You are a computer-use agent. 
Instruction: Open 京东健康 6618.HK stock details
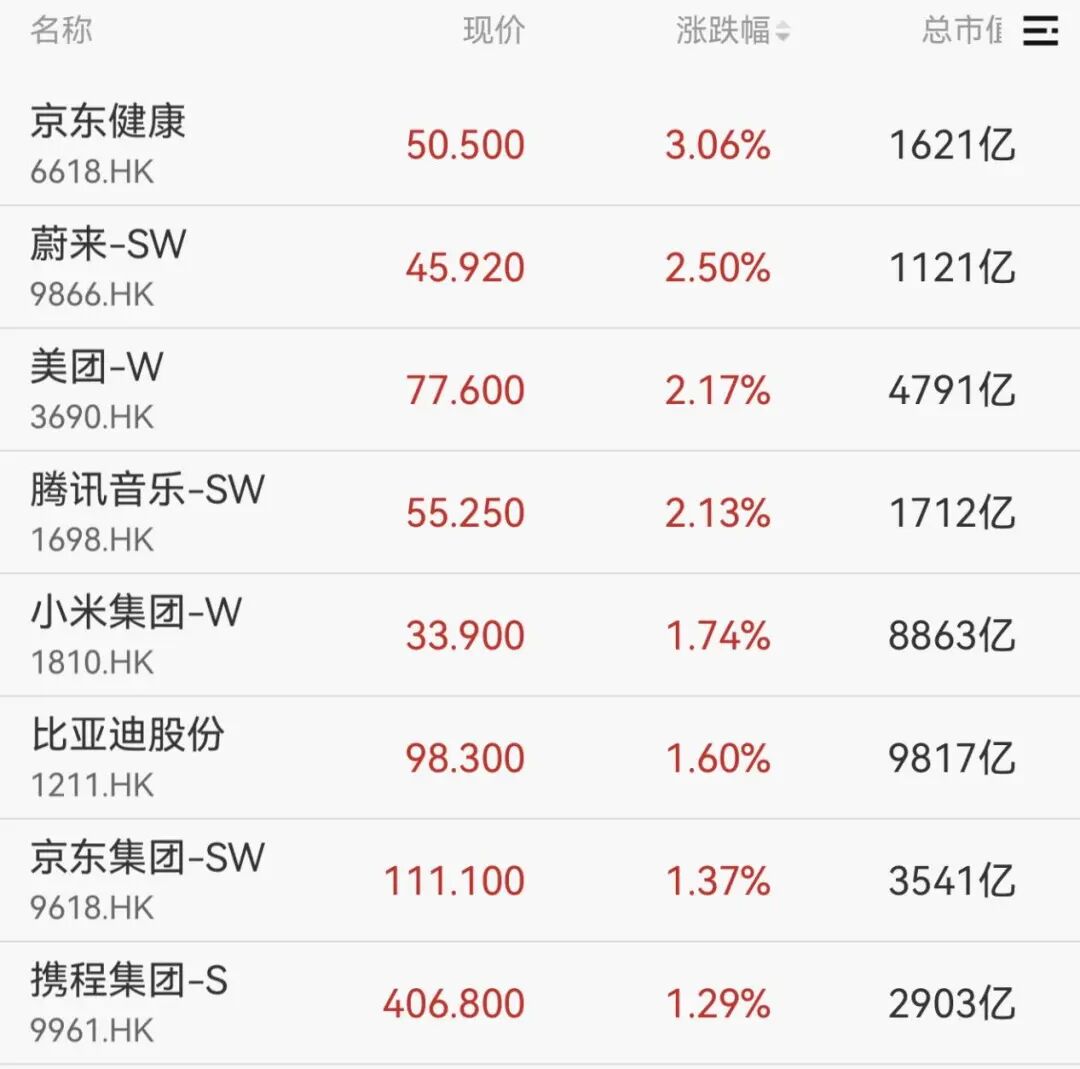(540, 144)
